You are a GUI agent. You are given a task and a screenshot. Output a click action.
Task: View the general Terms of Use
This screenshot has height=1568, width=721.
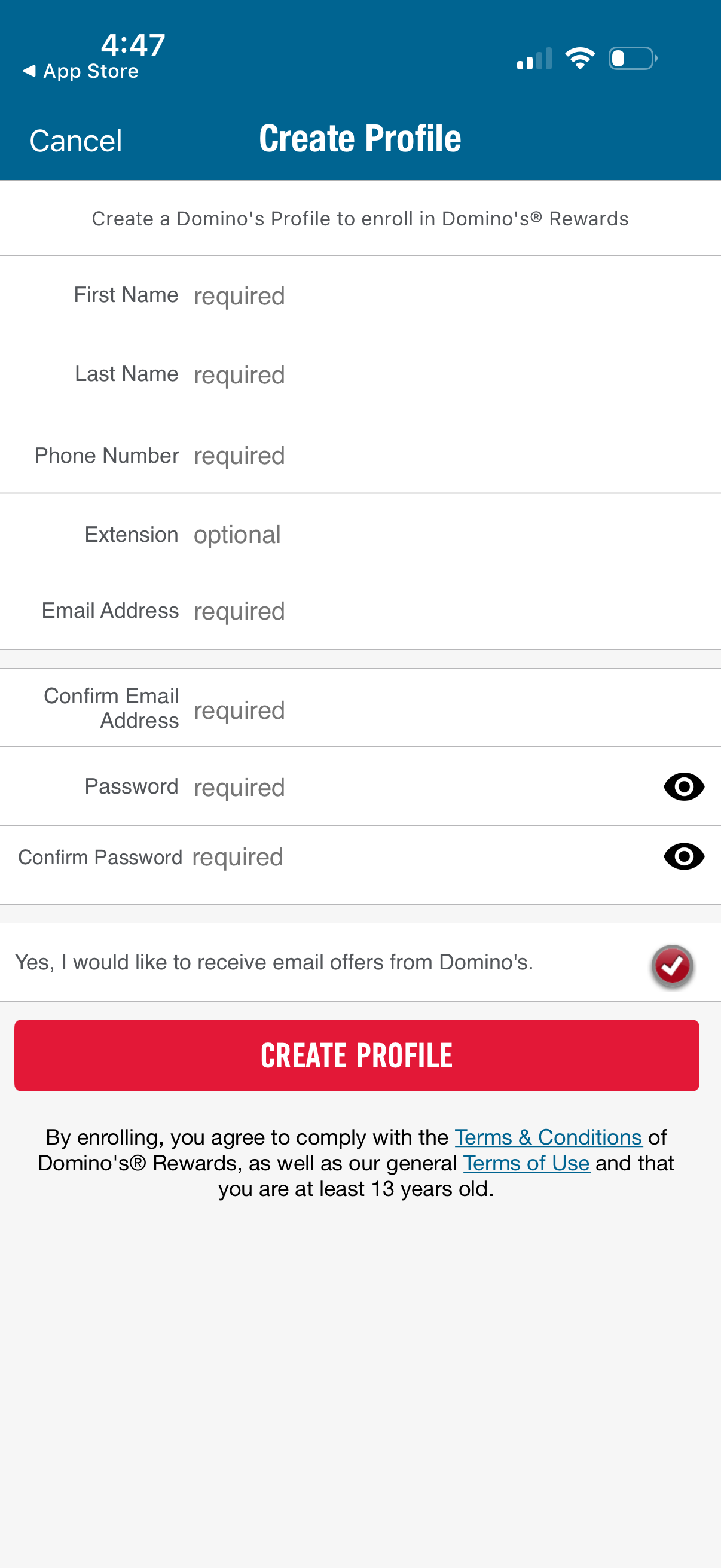[526, 1162]
